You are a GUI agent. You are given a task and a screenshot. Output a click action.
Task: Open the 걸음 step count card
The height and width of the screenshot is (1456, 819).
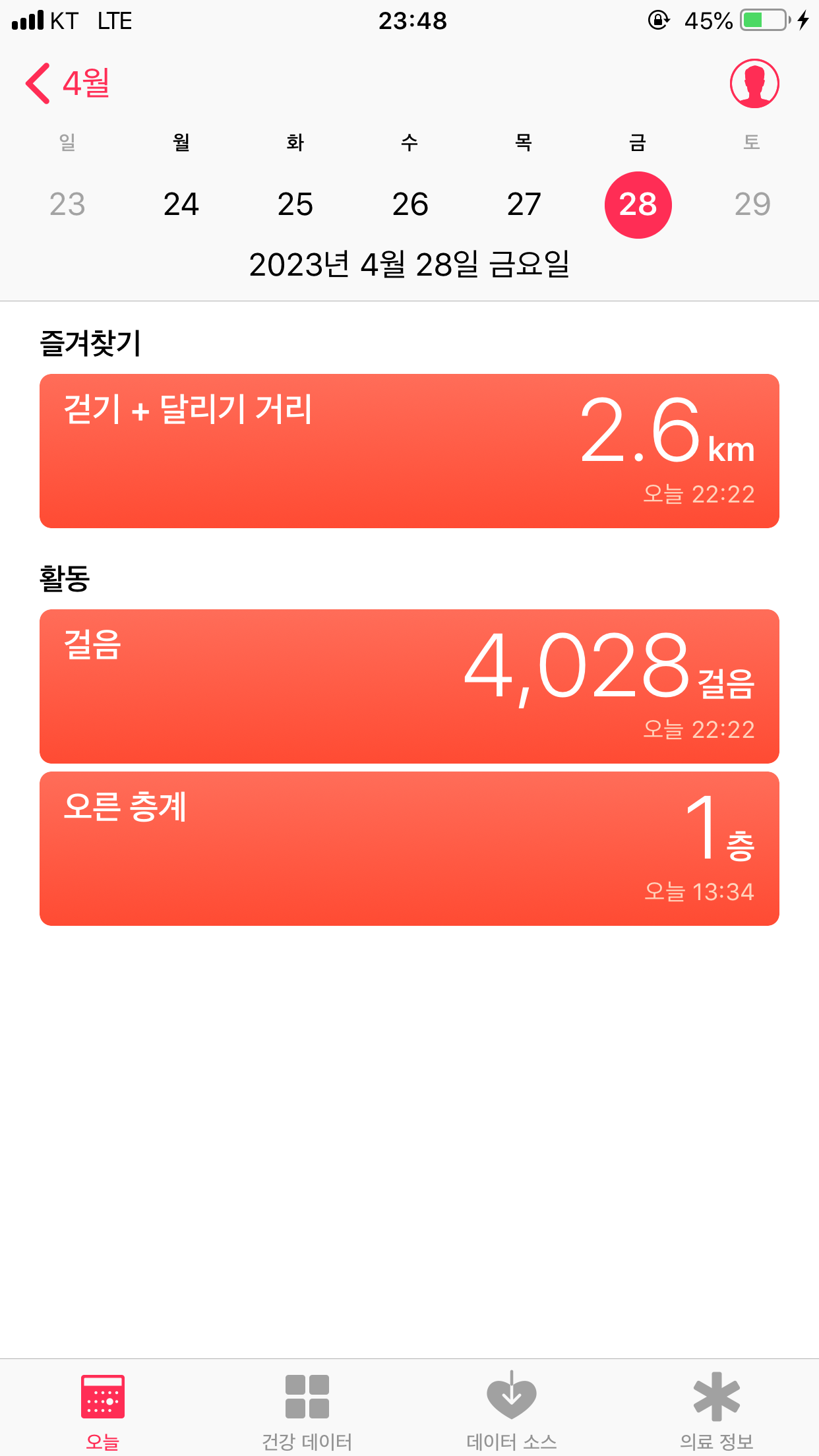pos(409,686)
